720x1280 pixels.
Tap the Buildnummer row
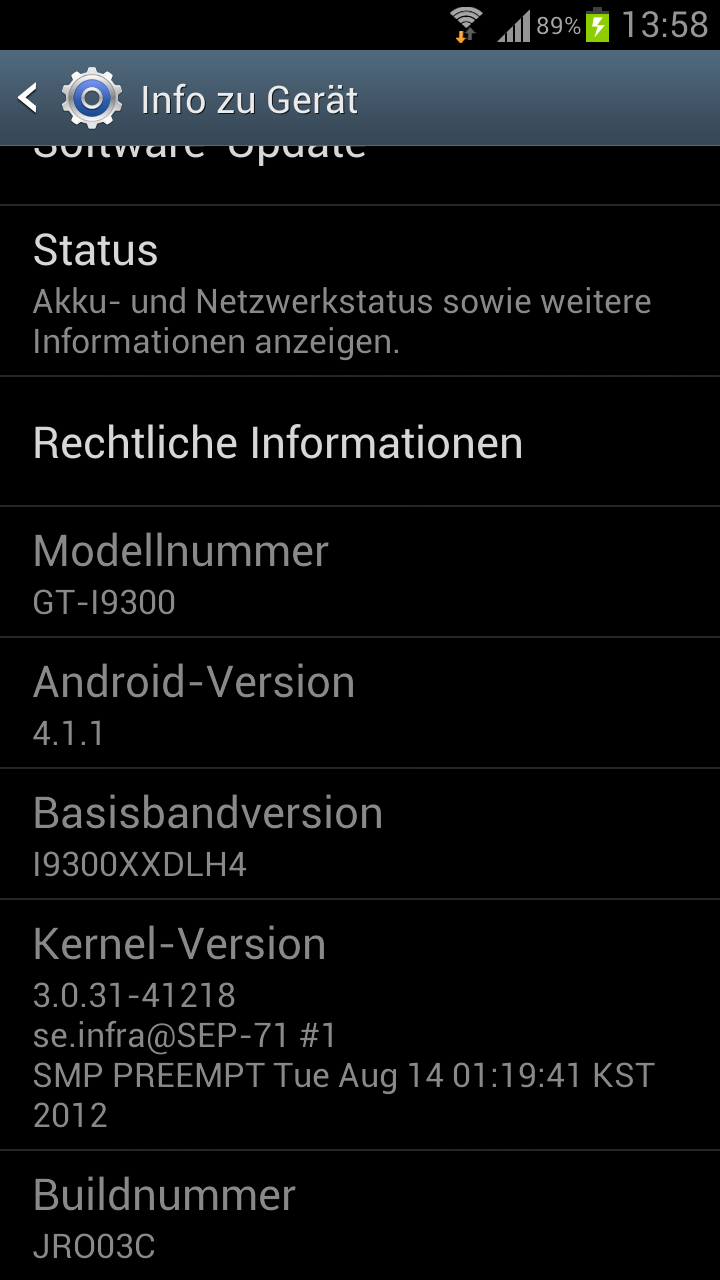(360, 1215)
